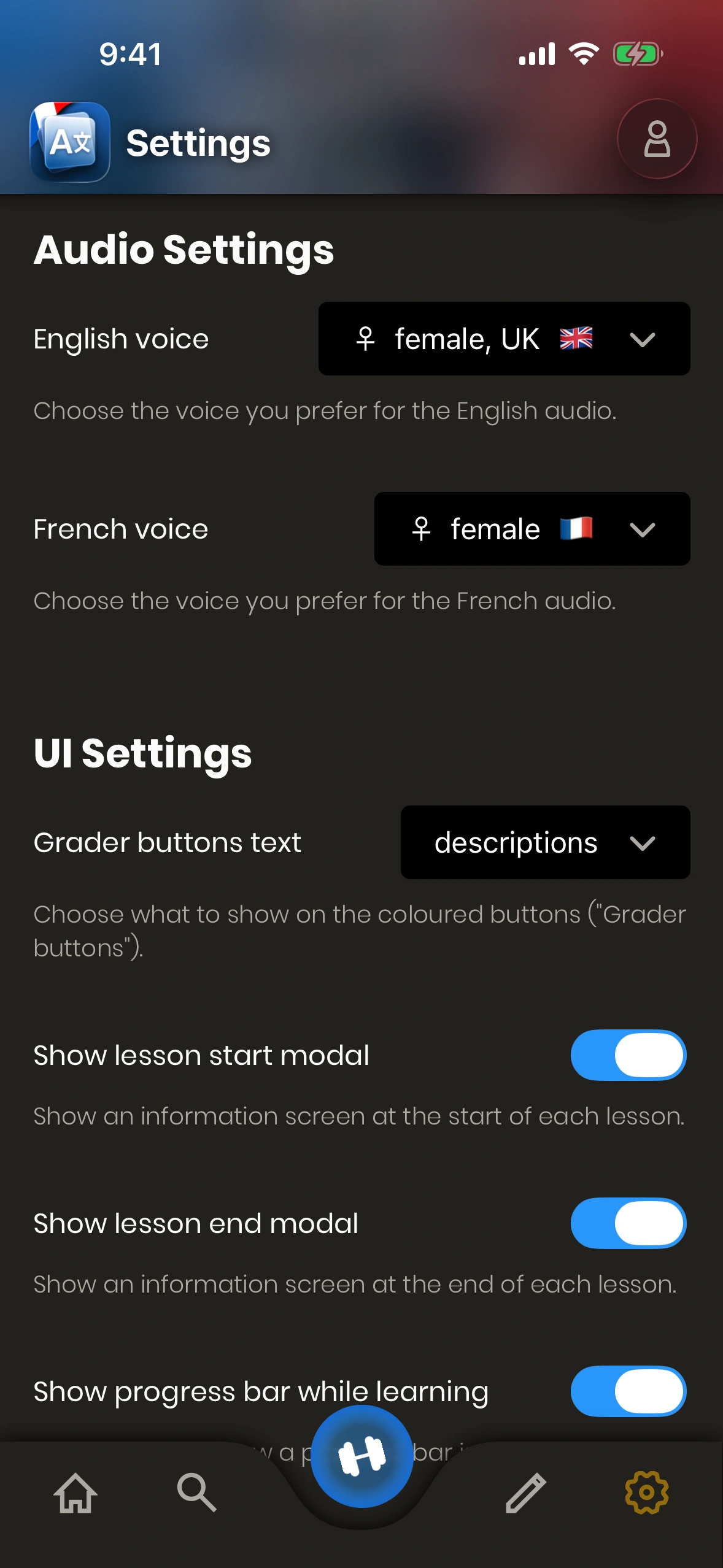Toggle Show progress bar while learning
Image resolution: width=723 pixels, height=1568 pixels.
(x=628, y=1391)
